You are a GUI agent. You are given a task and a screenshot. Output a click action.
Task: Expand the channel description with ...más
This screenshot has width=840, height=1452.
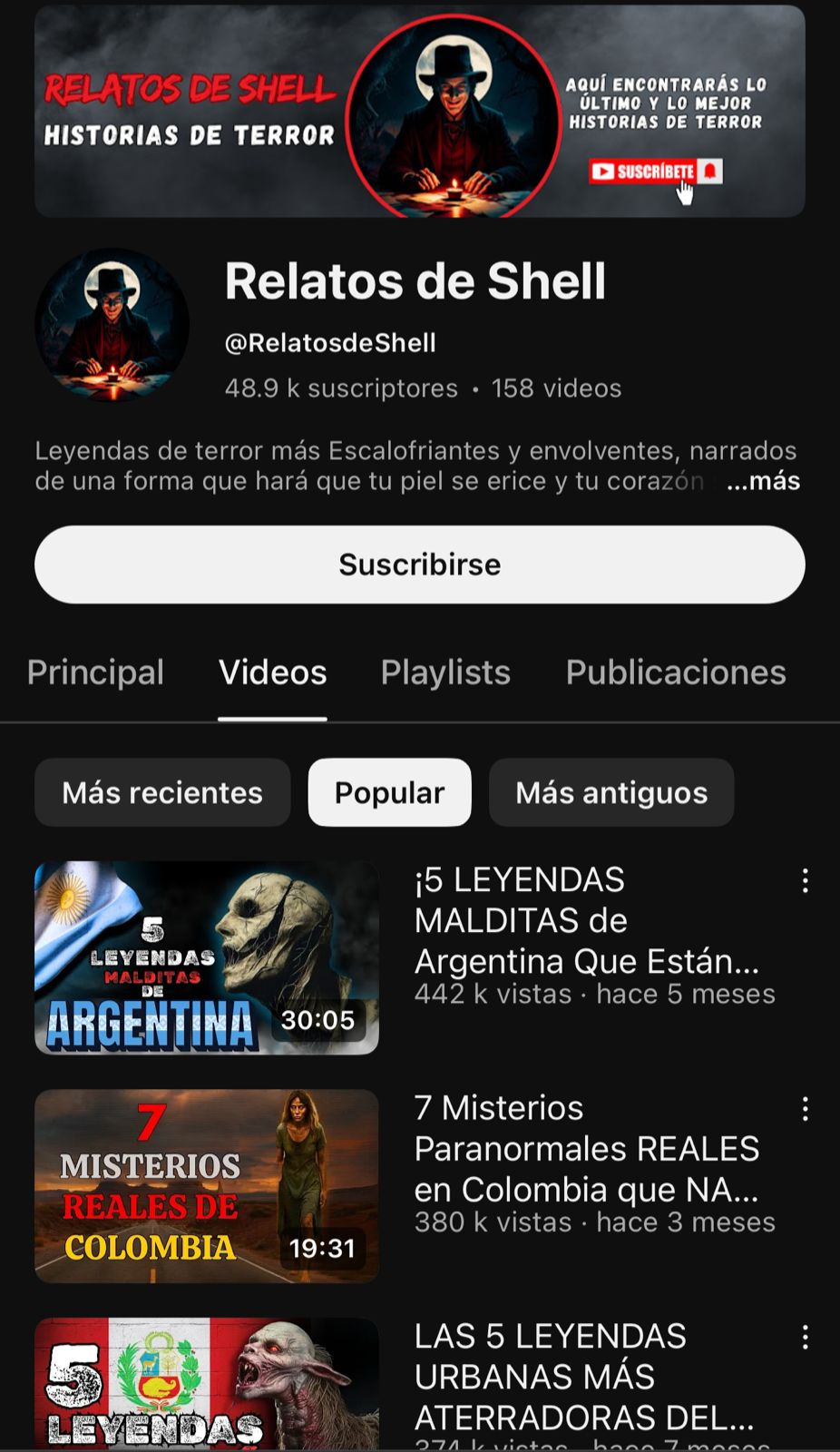point(763,481)
